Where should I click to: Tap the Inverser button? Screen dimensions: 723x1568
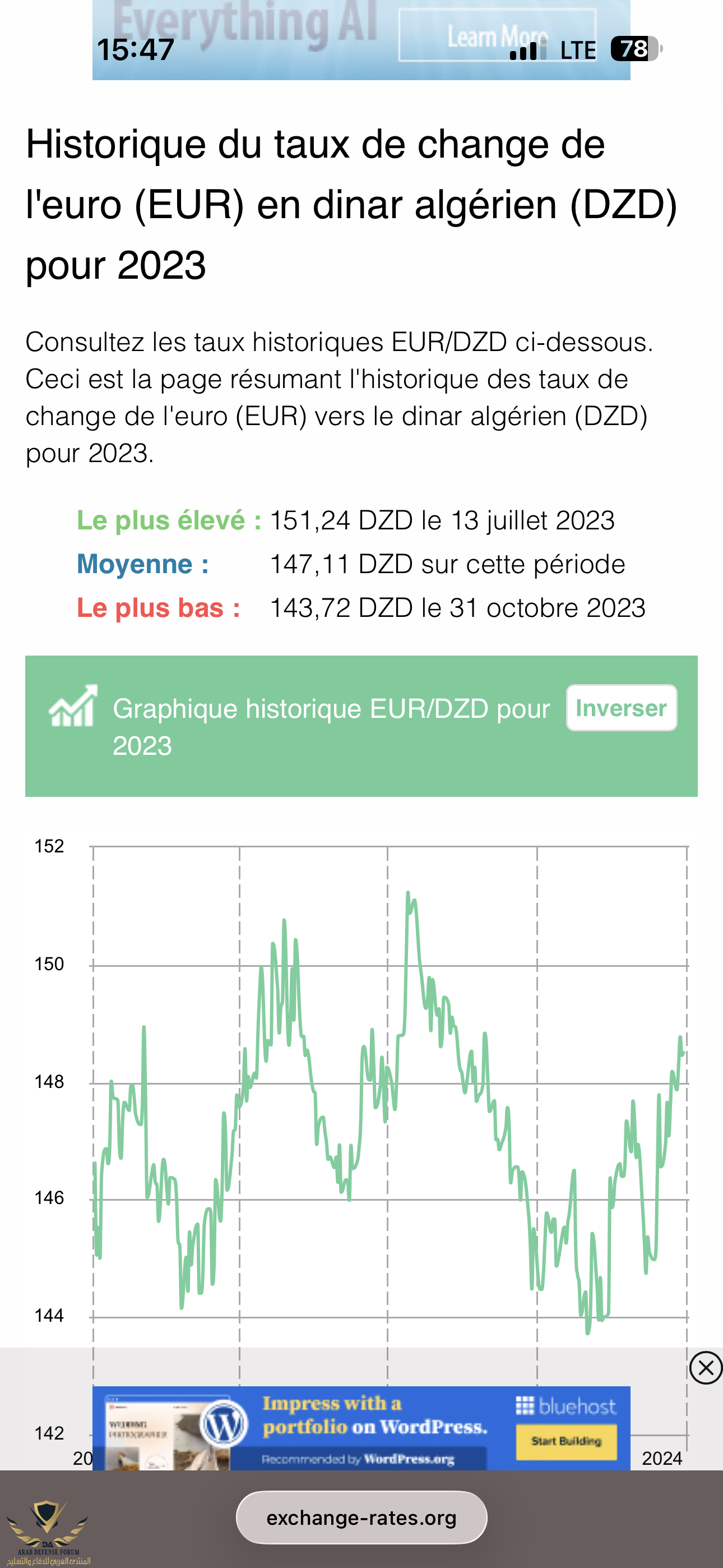pos(621,708)
